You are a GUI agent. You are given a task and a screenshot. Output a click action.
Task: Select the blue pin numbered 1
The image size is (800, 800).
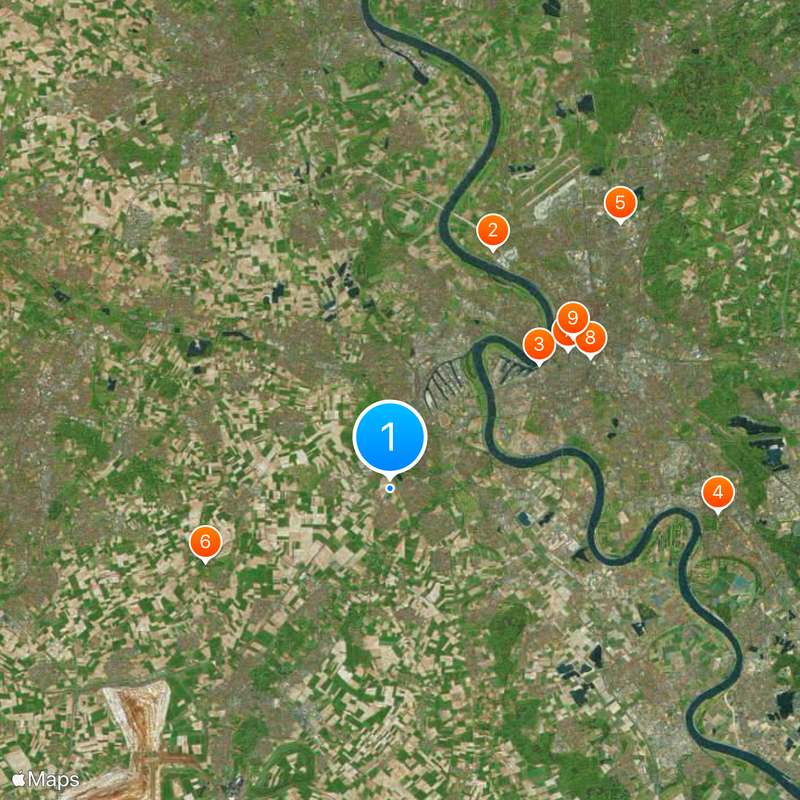click(390, 437)
